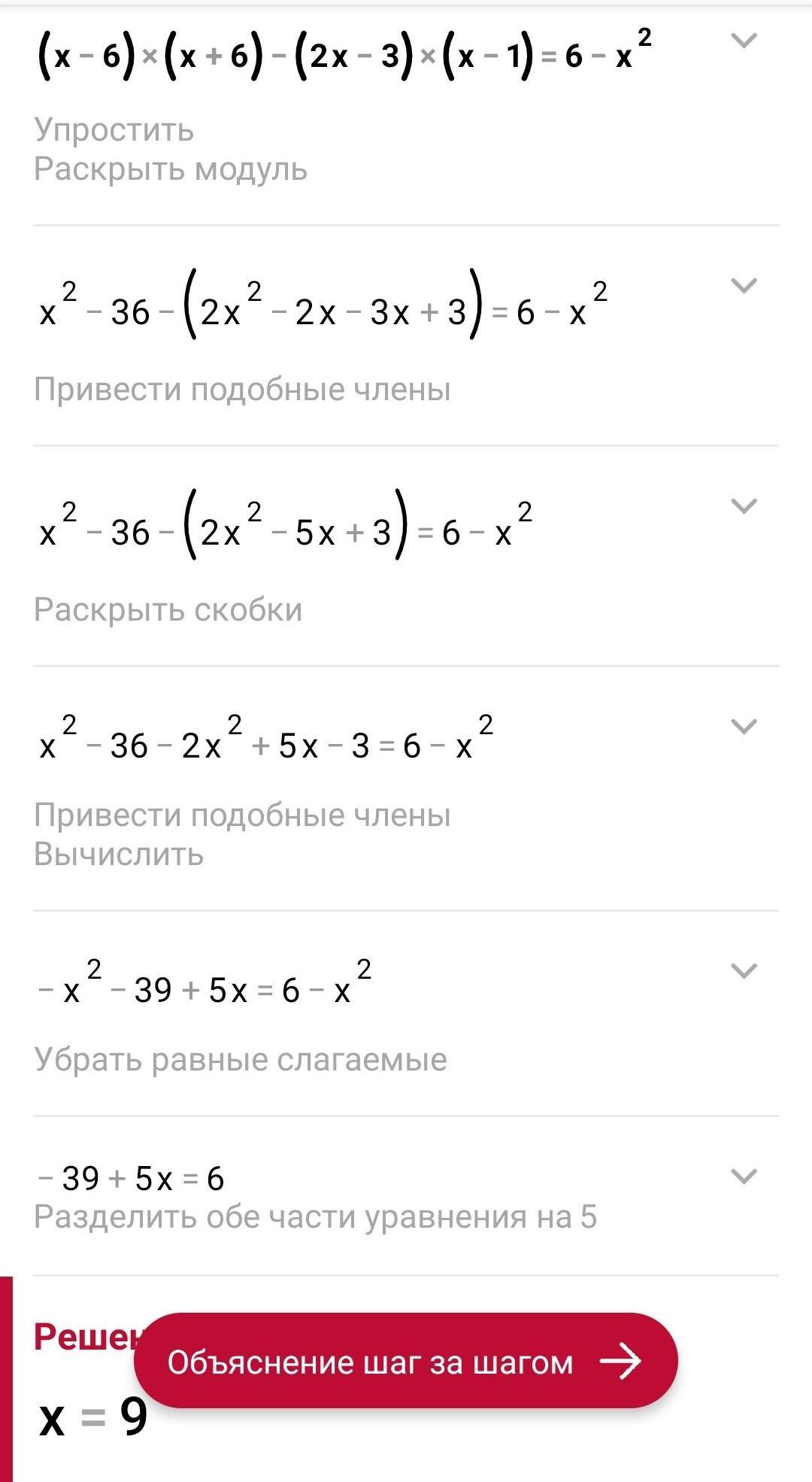812x1482 pixels.
Task: Expand the step −x² − 39 + 5x = 6 − x²
Action: pyautogui.click(x=744, y=971)
